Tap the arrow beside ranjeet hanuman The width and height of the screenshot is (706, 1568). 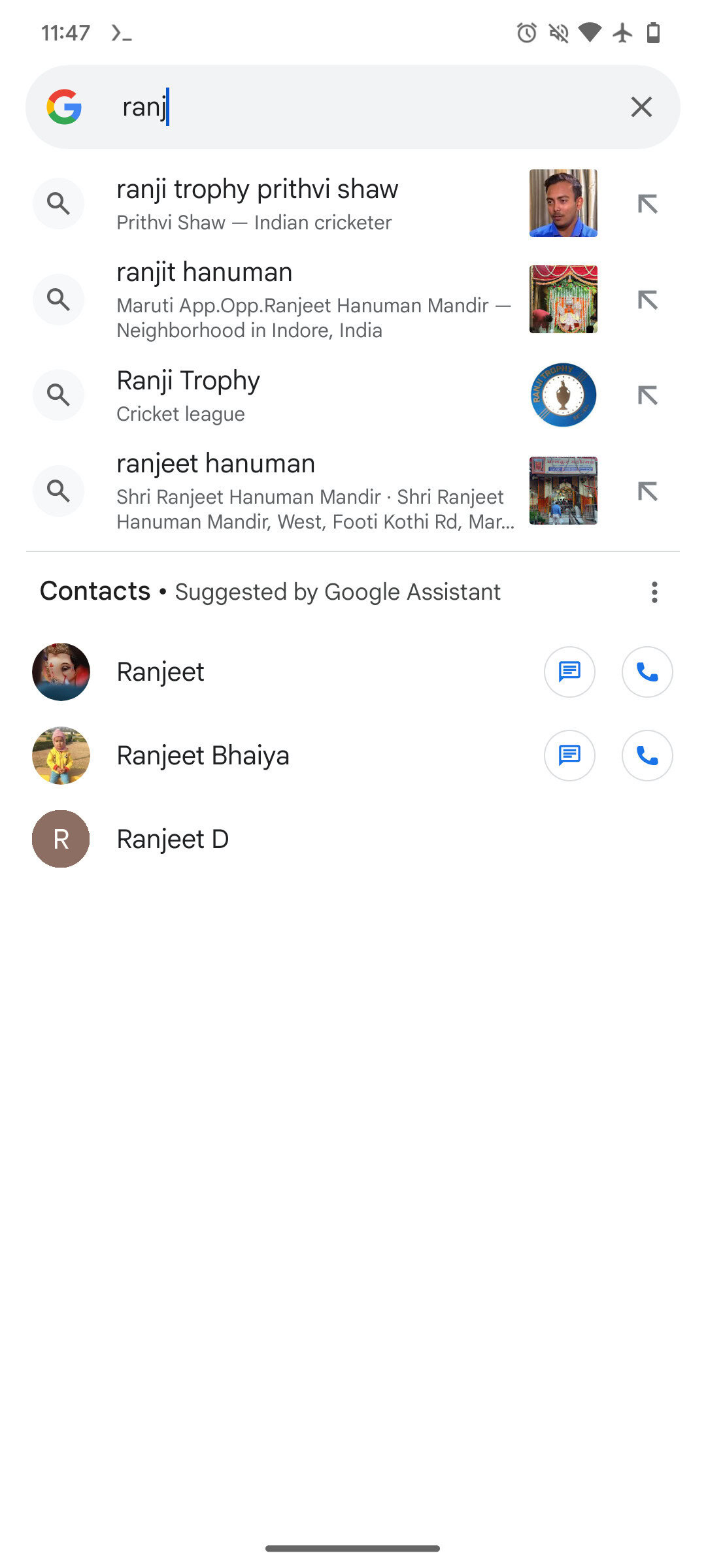coord(647,491)
